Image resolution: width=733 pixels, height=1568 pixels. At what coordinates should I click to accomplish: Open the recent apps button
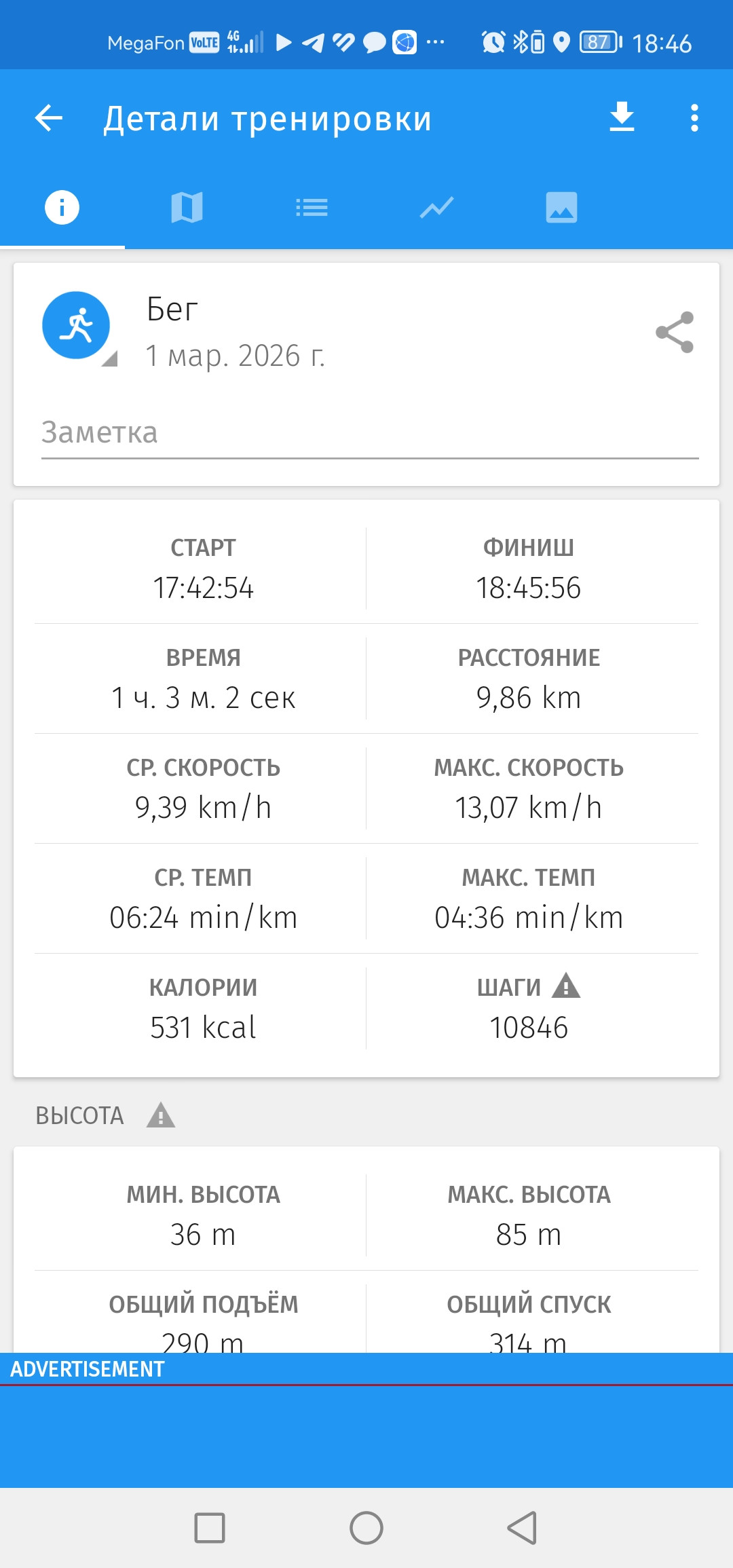(x=210, y=1528)
